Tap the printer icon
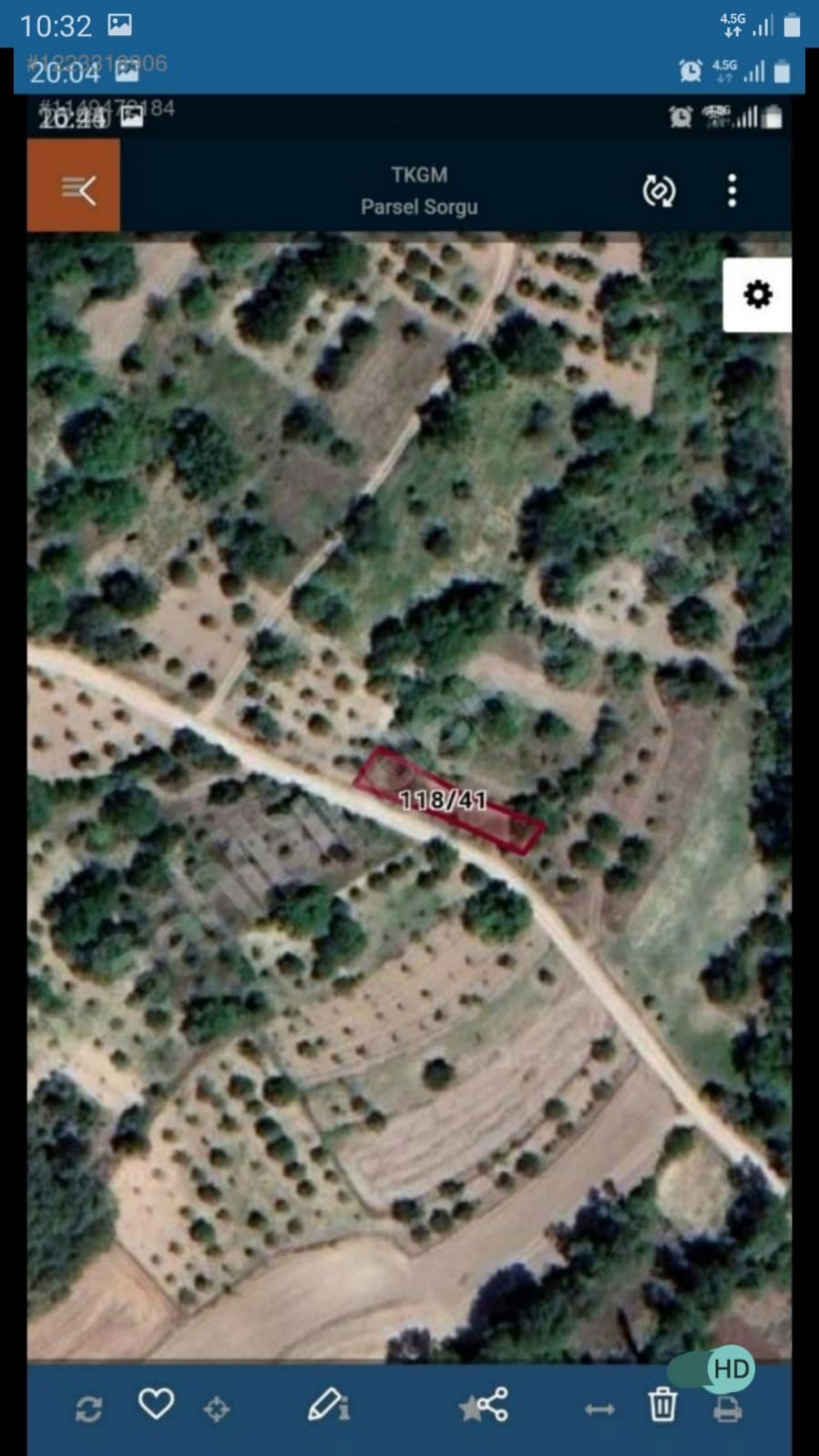 click(726, 1410)
